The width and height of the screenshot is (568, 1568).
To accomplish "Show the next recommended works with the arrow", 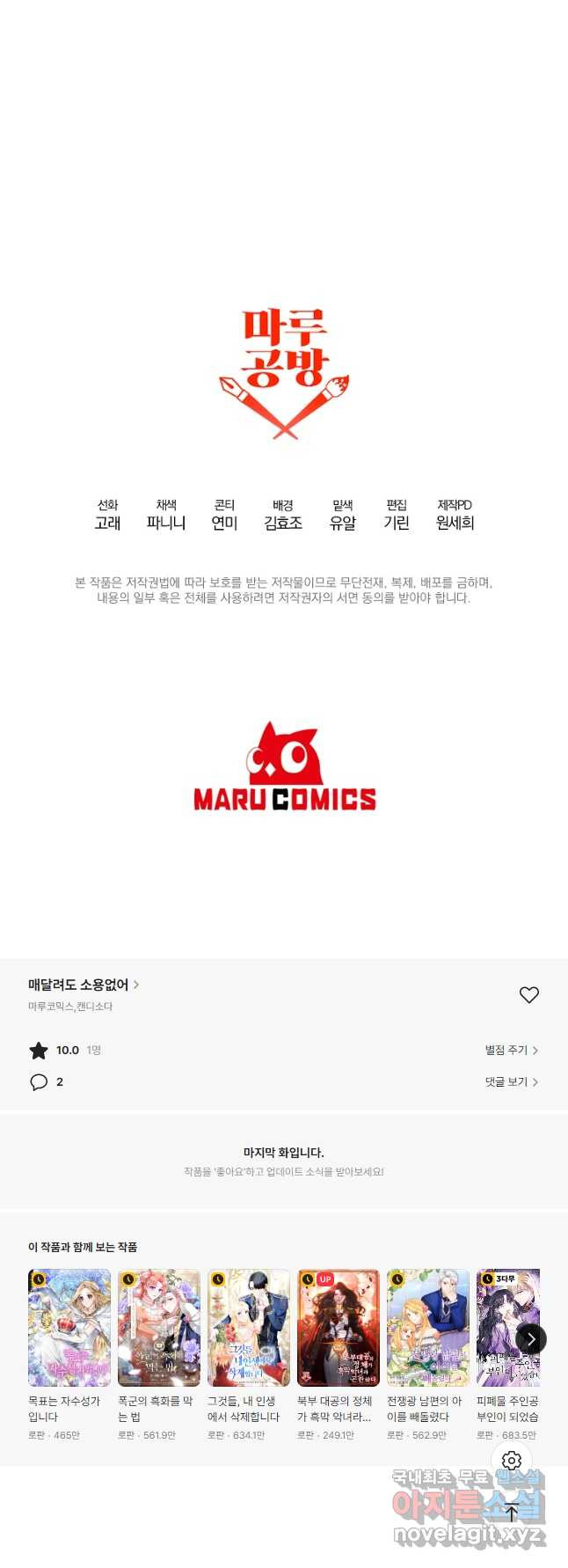I will [531, 1339].
